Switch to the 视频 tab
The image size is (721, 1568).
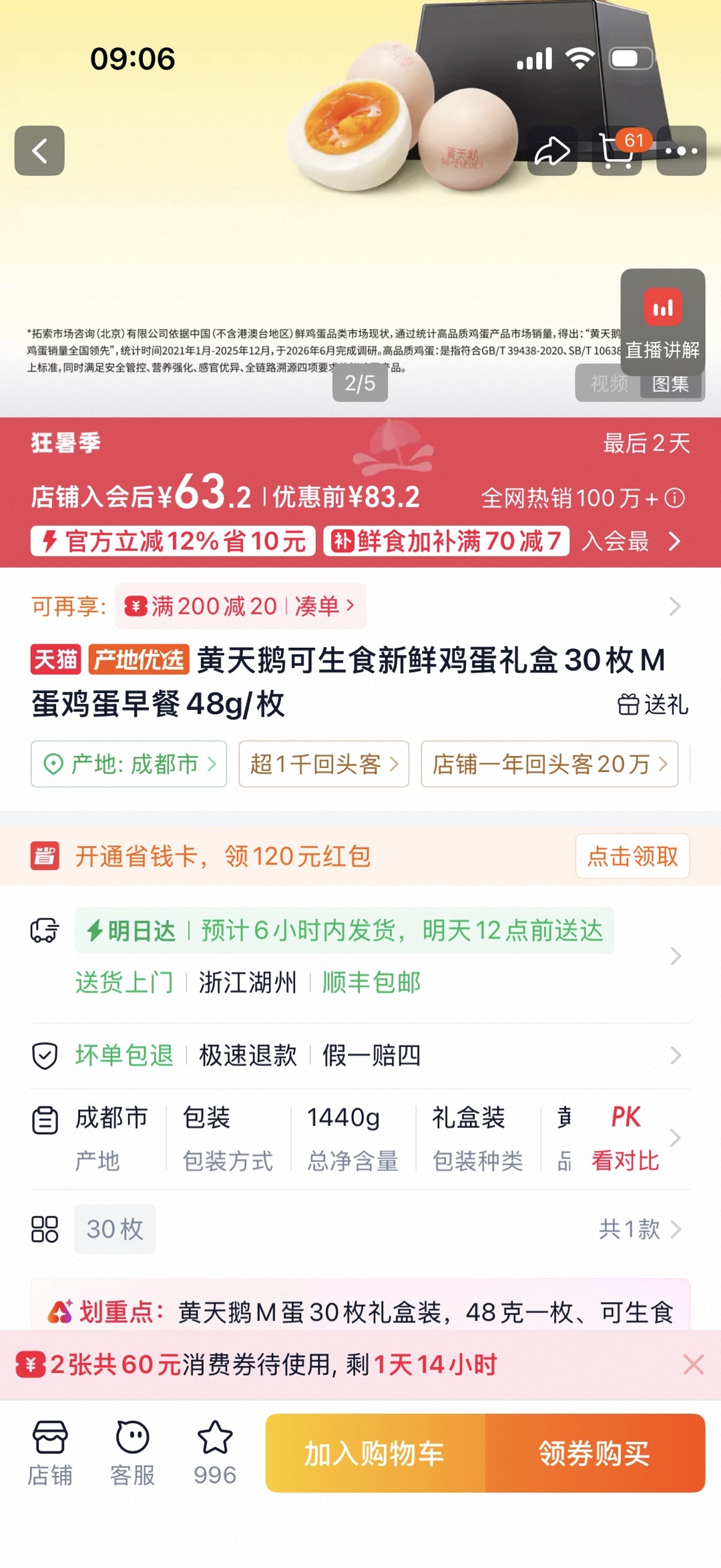pyautogui.click(x=609, y=384)
